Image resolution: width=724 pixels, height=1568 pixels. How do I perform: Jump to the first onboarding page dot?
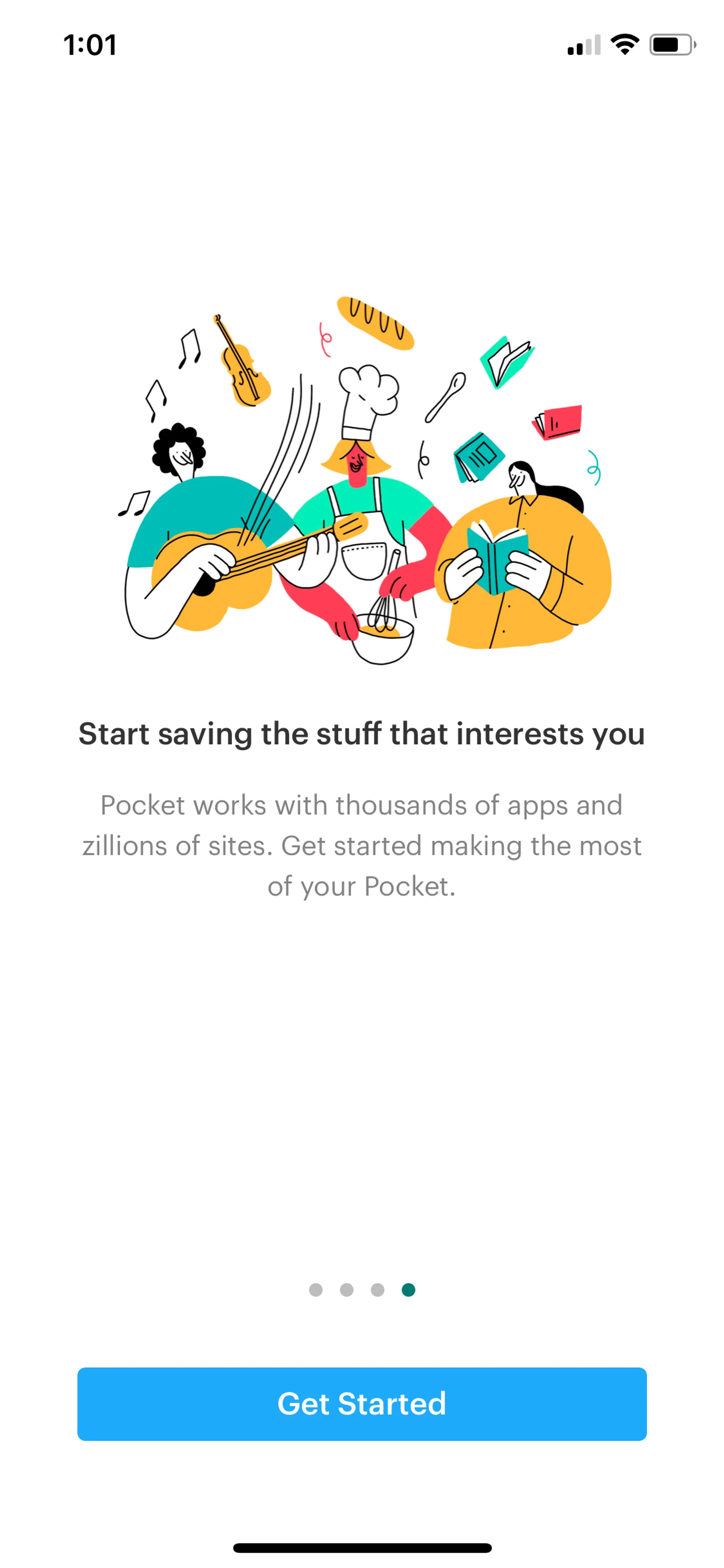pos(315,1289)
